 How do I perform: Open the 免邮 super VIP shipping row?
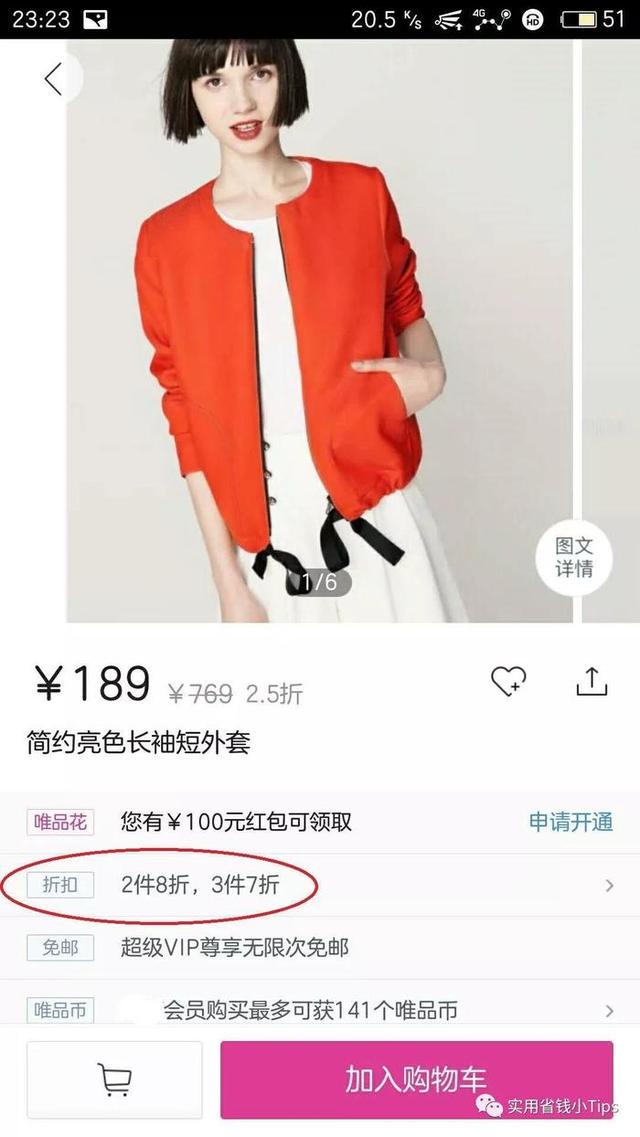pos(320,947)
